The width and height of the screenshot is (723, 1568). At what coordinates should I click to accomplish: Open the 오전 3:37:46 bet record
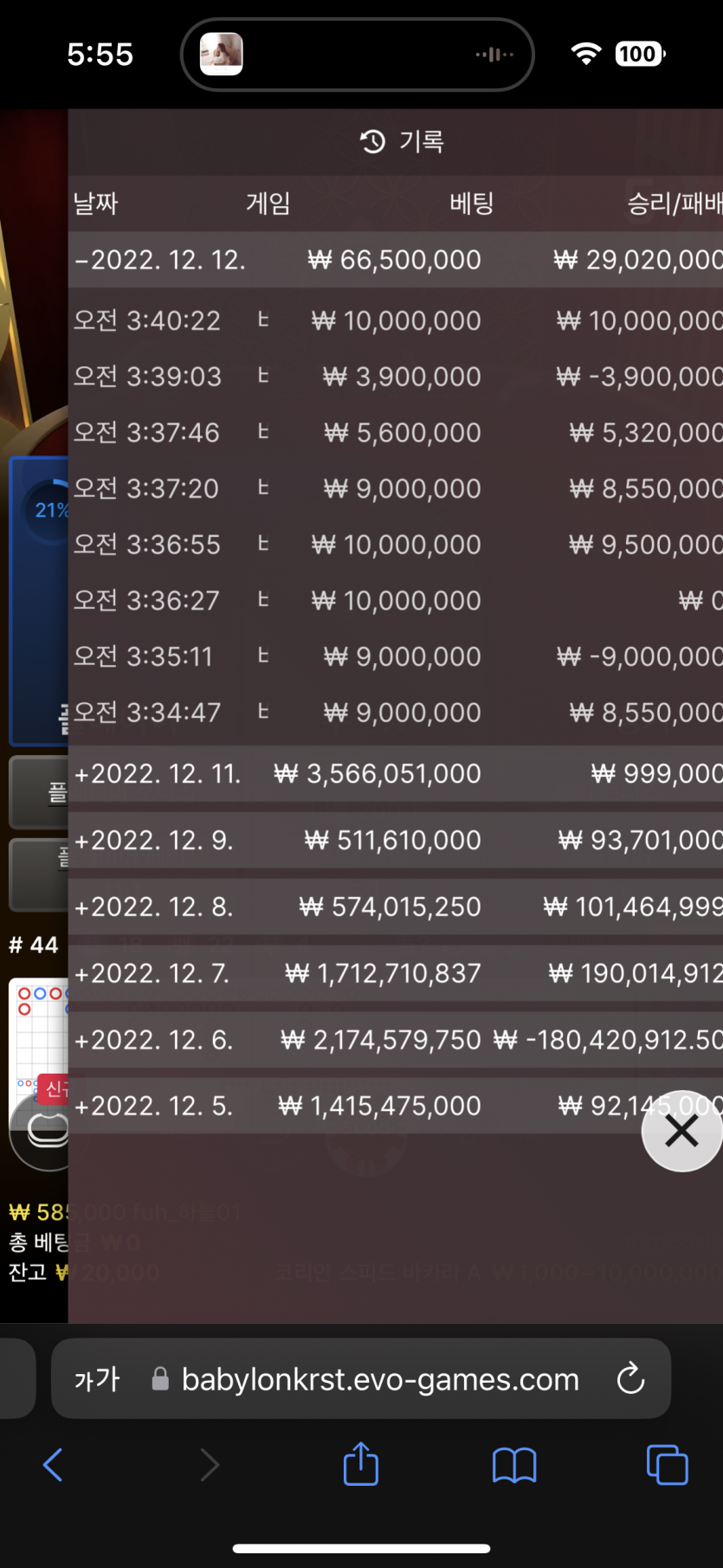pyautogui.click(x=396, y=433)
